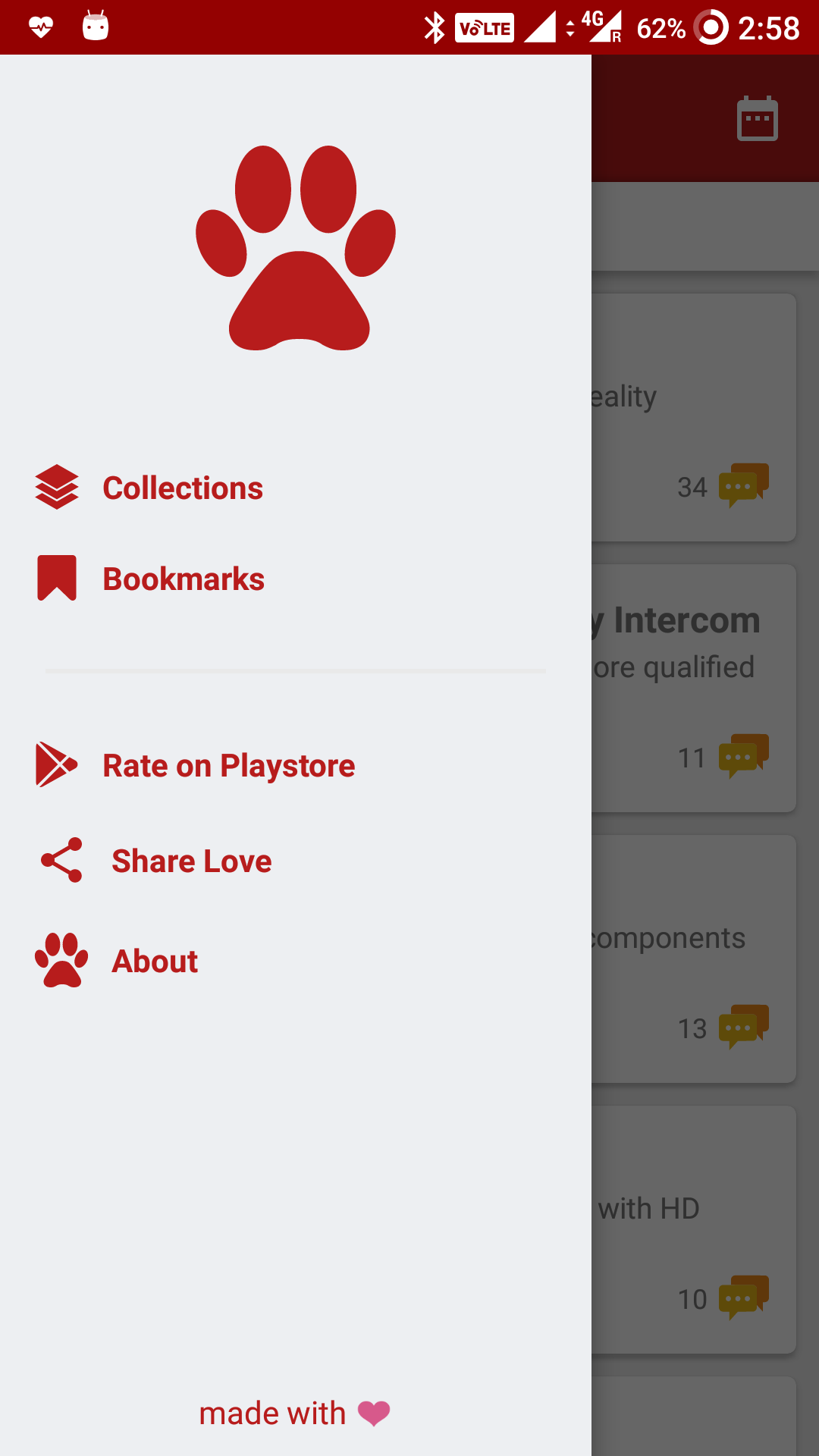Open the calendar icon in the top bar
819x1456 pixels.
coord(756,118)
